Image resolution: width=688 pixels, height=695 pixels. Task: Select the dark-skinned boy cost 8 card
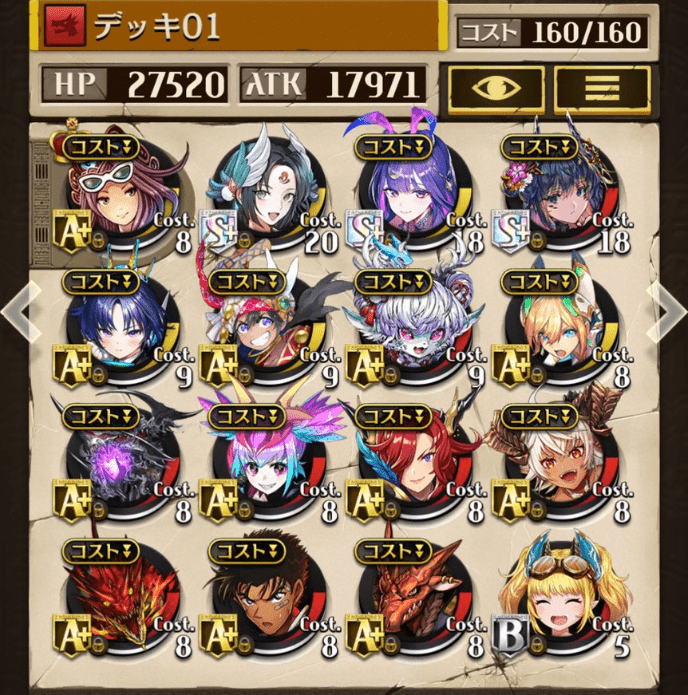(x=268, y=598)
